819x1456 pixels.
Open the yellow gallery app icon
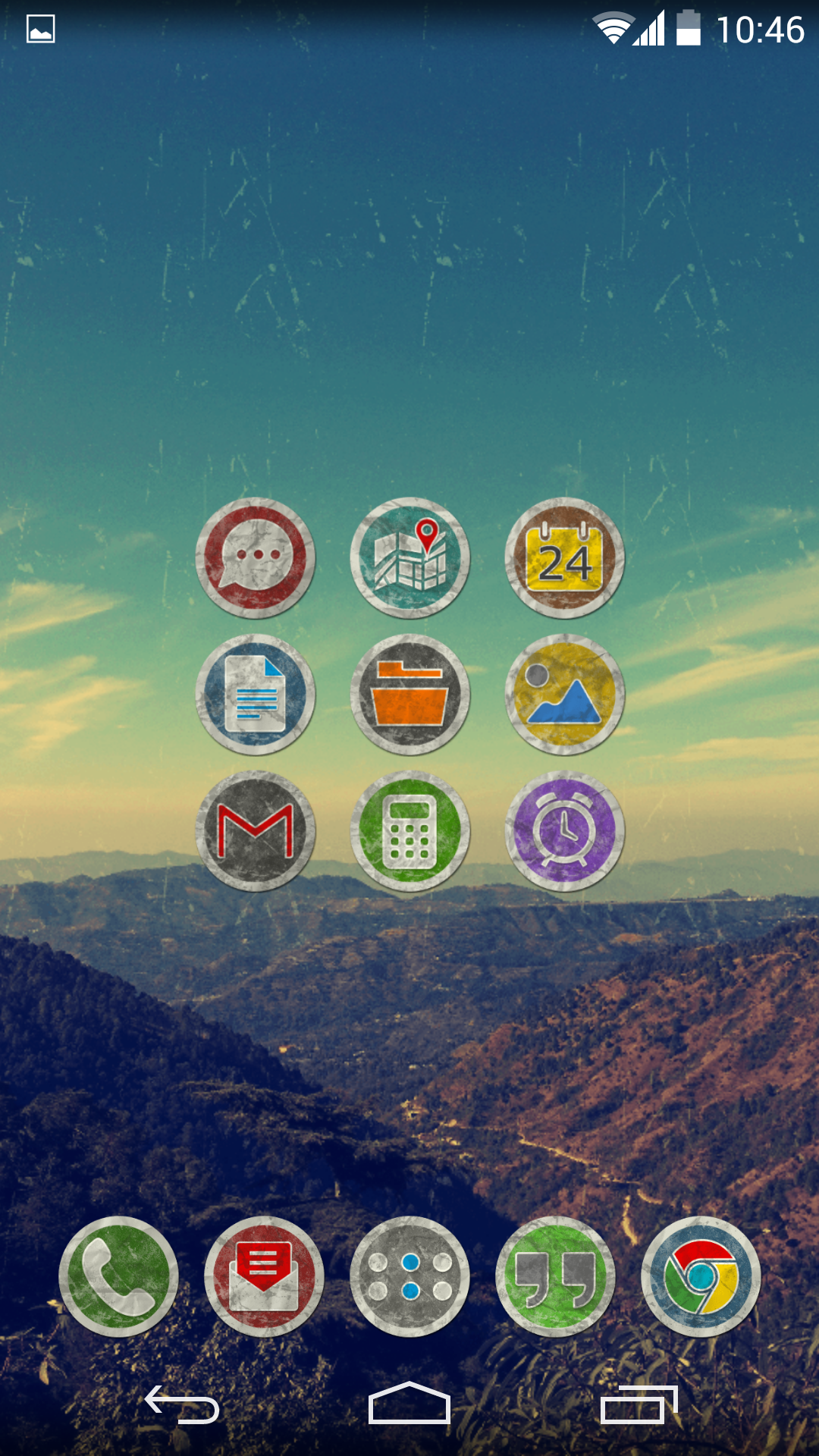click(x=565, y=694)
